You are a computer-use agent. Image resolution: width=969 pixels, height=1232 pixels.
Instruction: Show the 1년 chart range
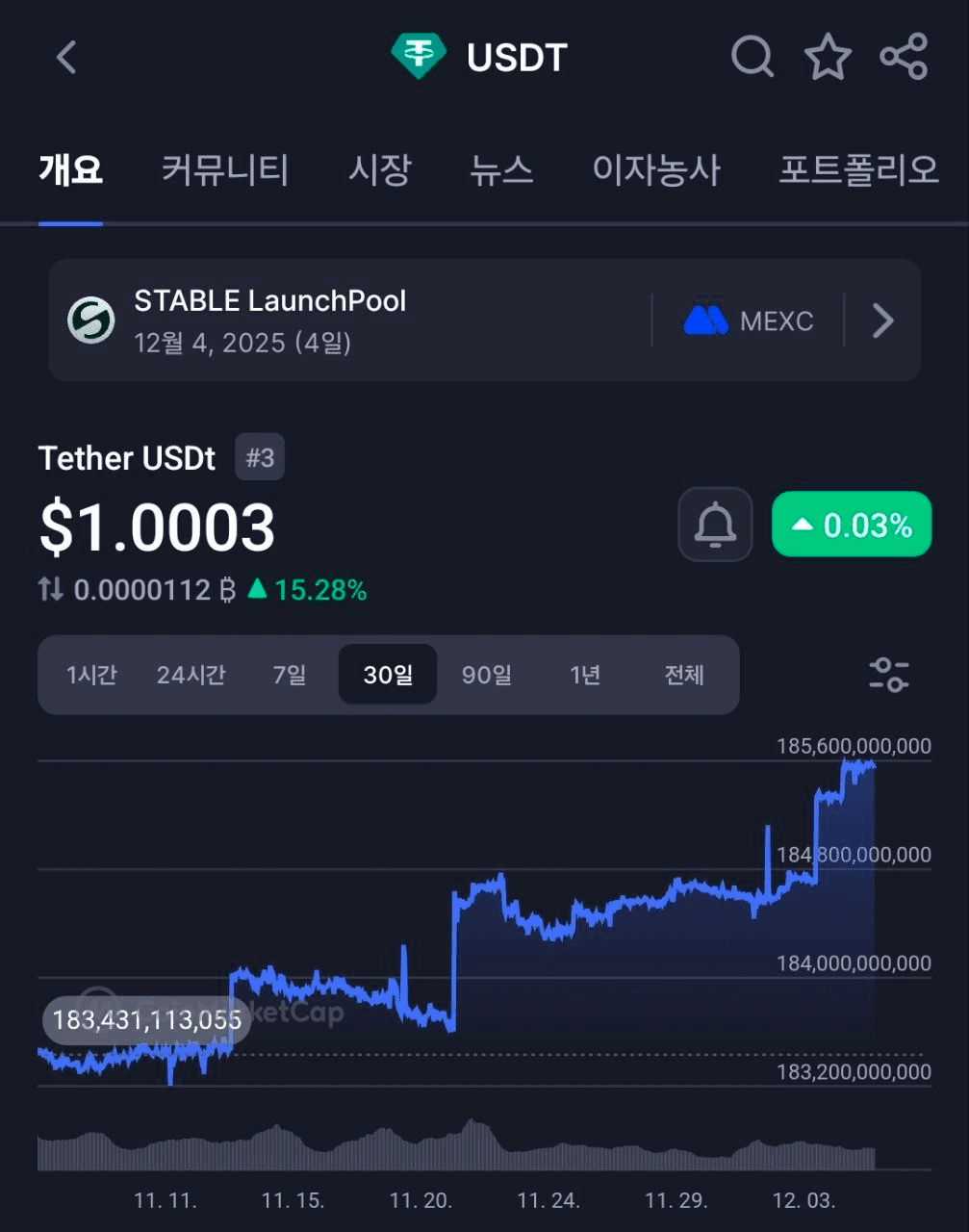(x=585, y=675)
